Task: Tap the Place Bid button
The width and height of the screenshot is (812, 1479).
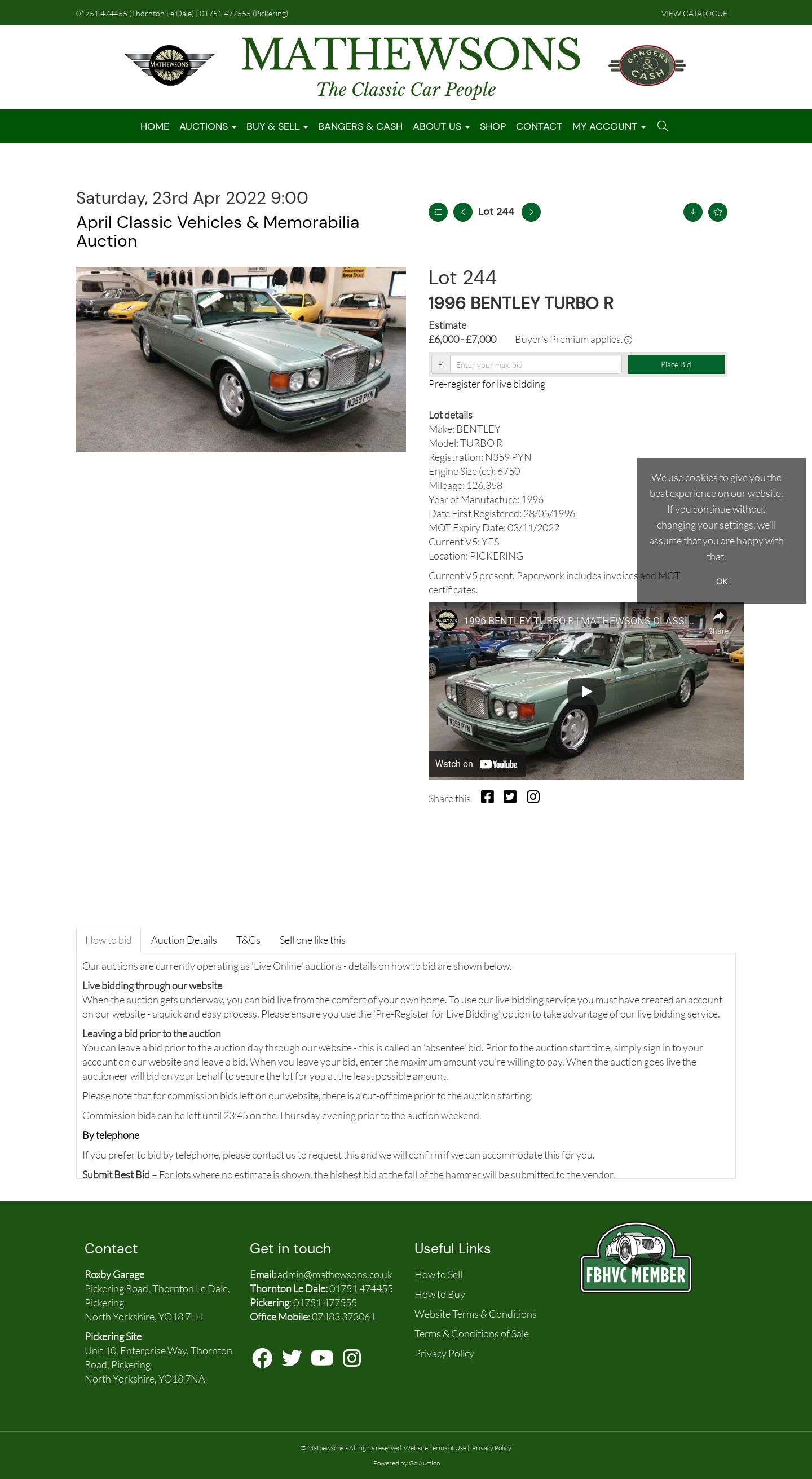Action: click(x=676, y=364)
